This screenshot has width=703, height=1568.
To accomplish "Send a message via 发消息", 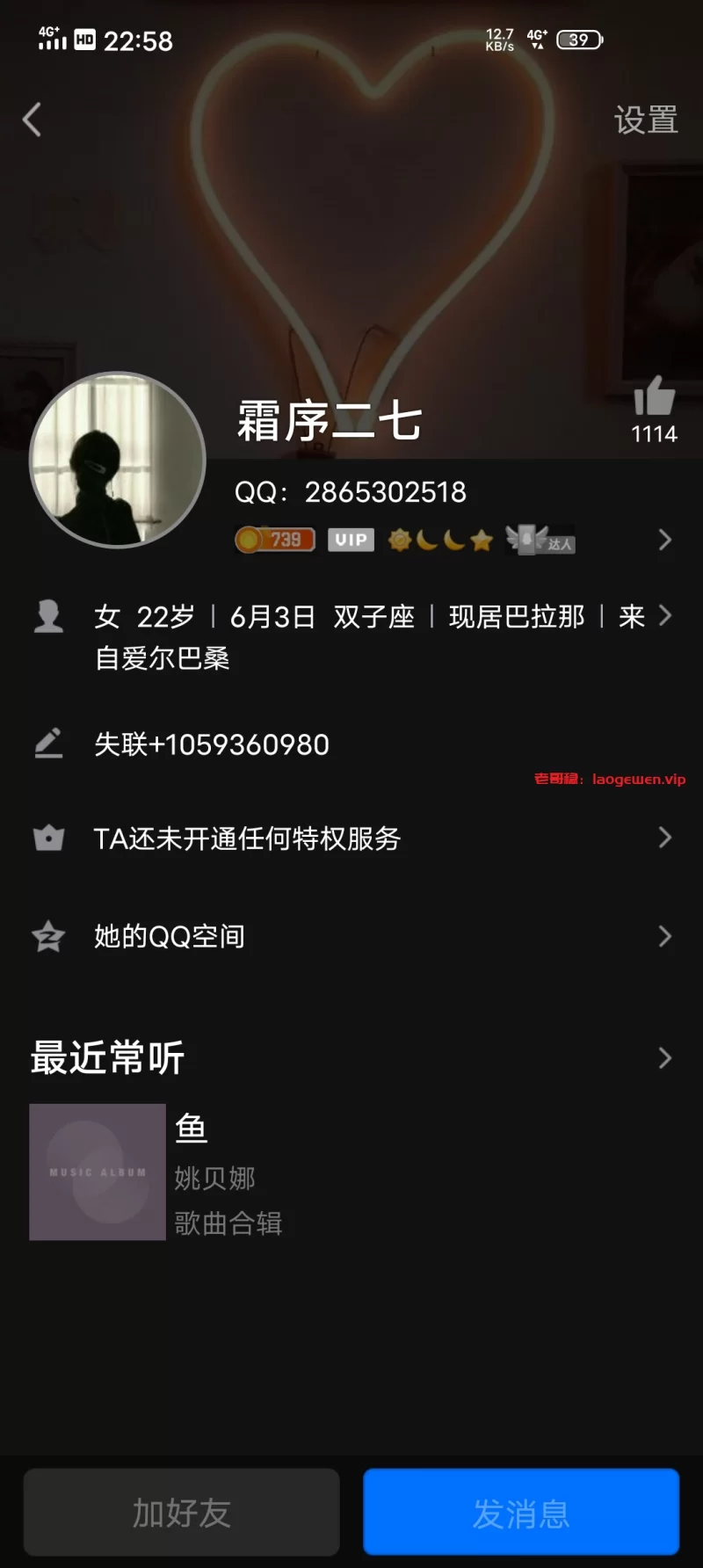I will pos(521,1512).
